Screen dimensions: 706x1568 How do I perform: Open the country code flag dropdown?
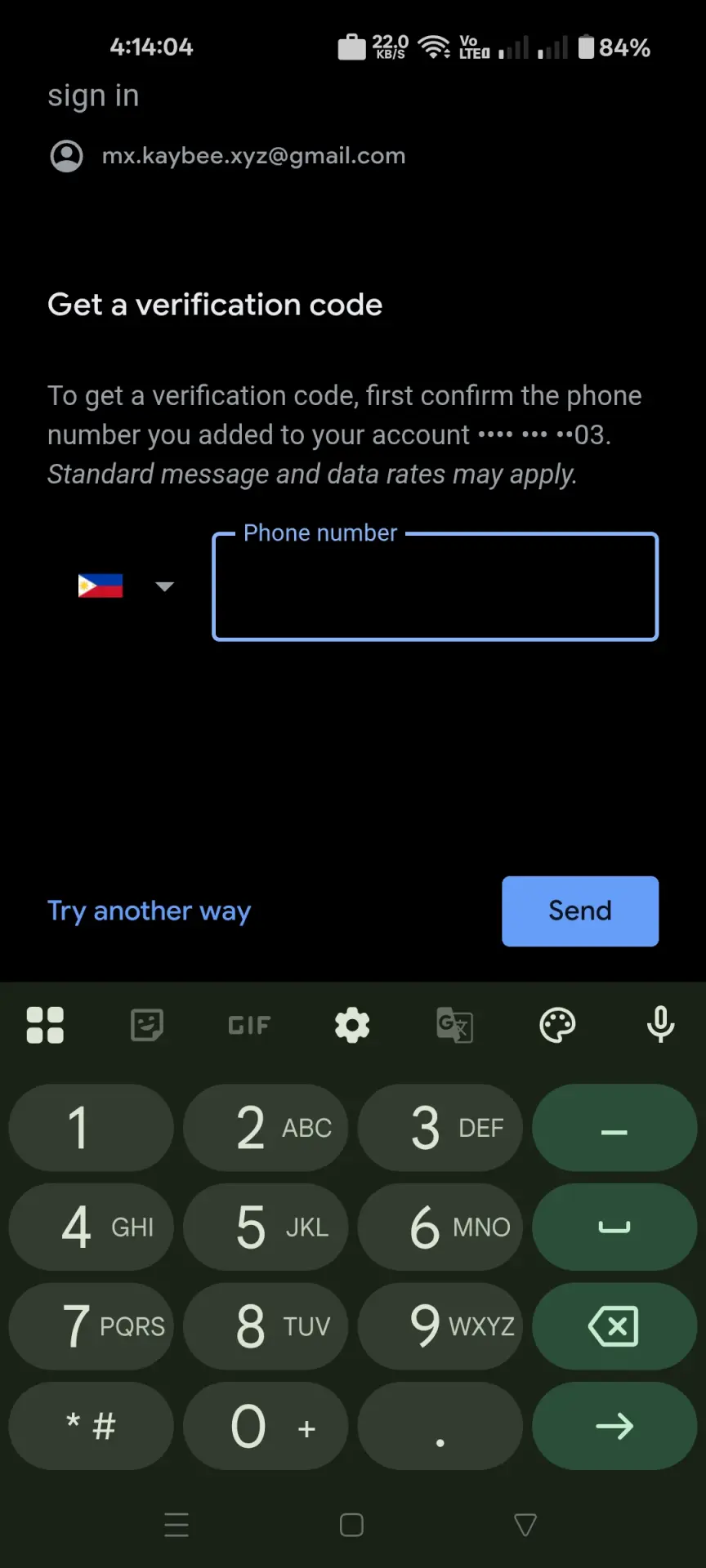click(126, 586)
